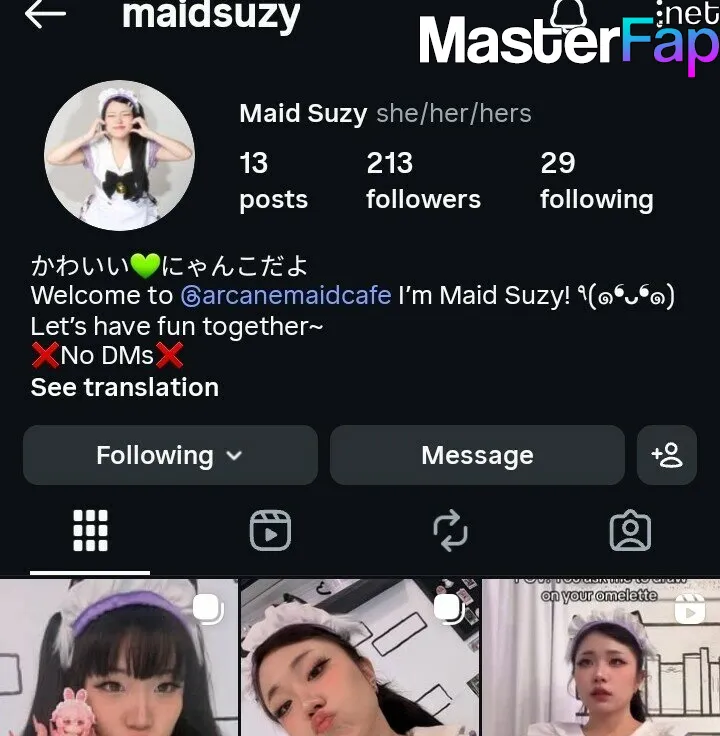Open the Following dropdown button
Viewport: 720px width, 736px height.
170,456
